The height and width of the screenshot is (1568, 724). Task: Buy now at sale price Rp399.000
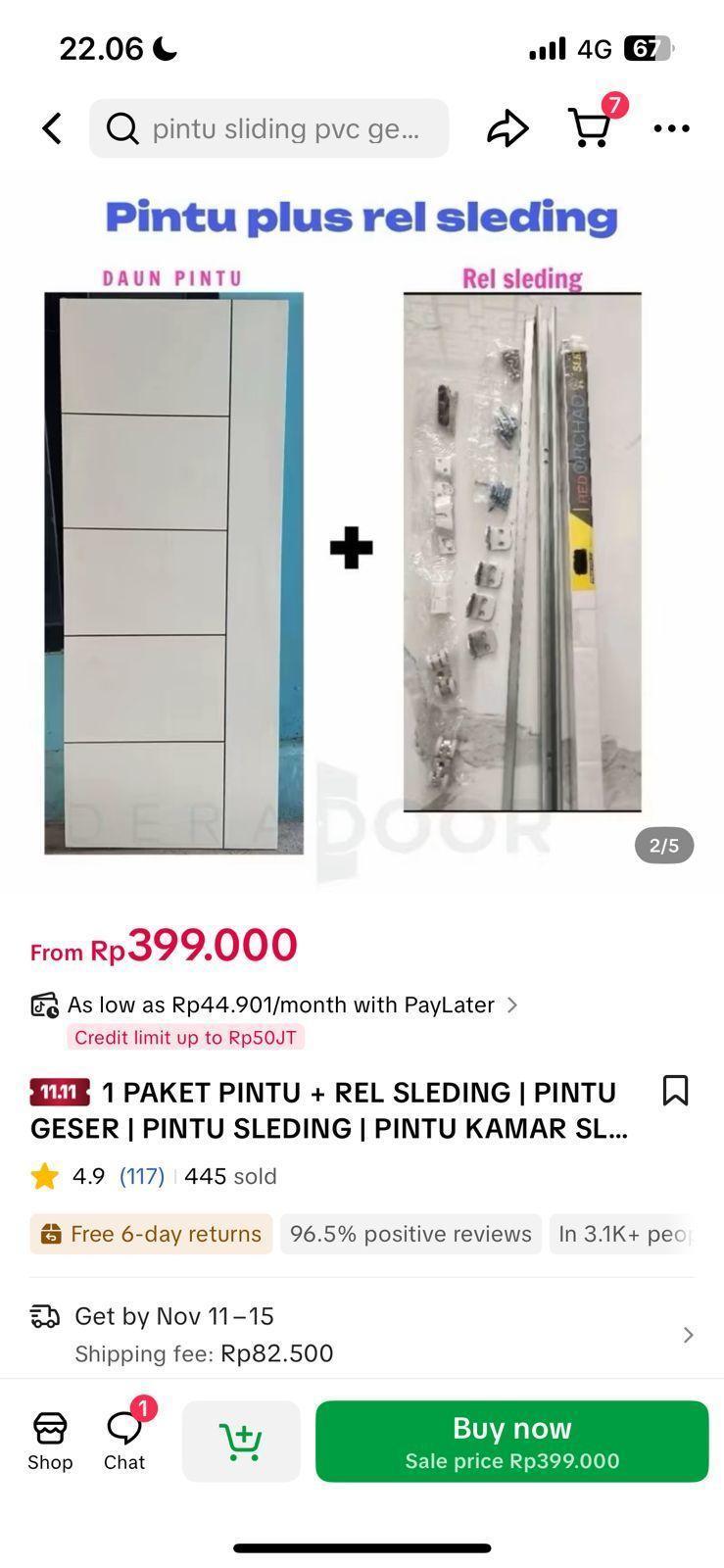coord(511,1441)
